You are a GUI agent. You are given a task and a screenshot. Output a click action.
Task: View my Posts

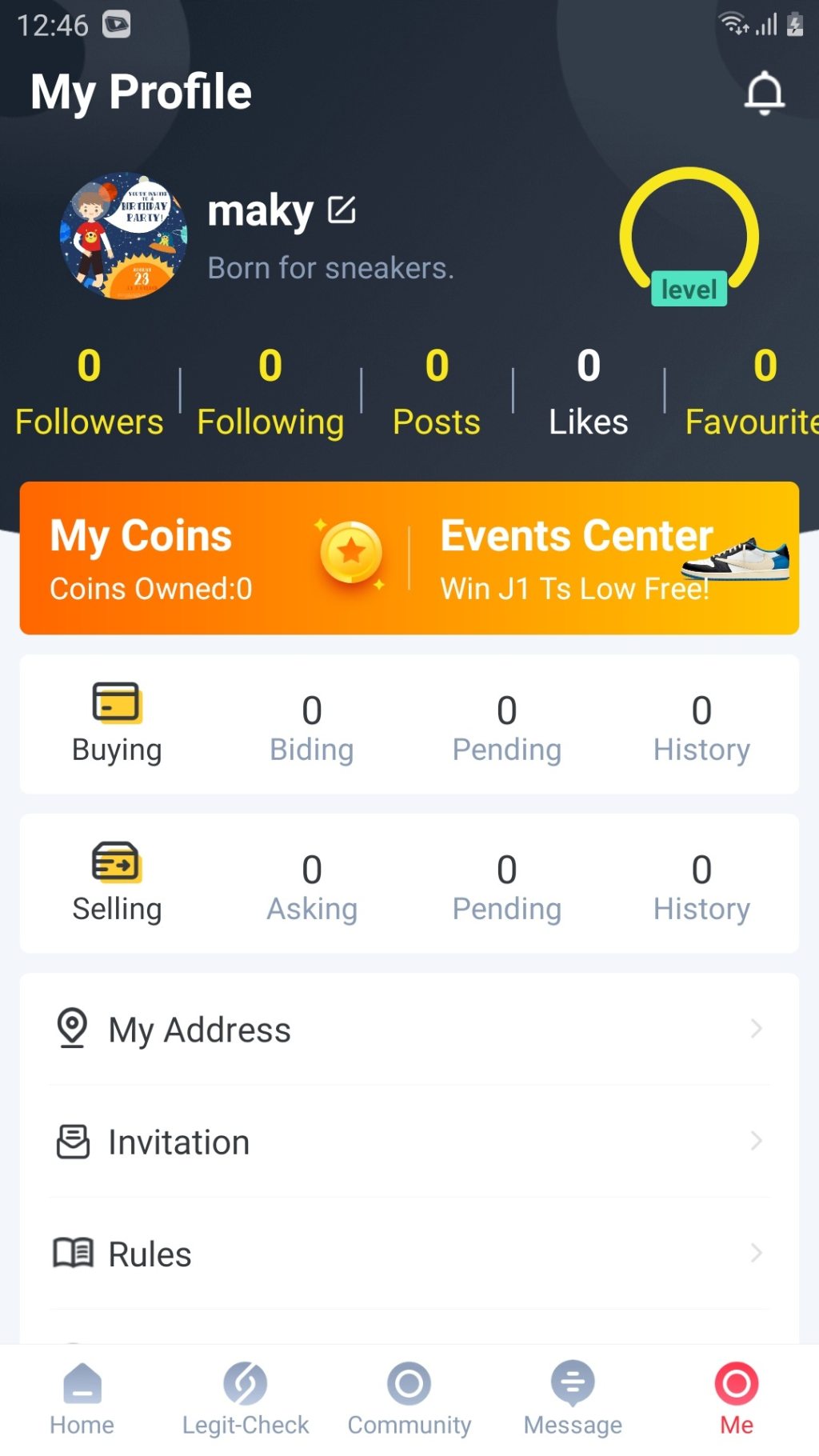pos(437,392)
